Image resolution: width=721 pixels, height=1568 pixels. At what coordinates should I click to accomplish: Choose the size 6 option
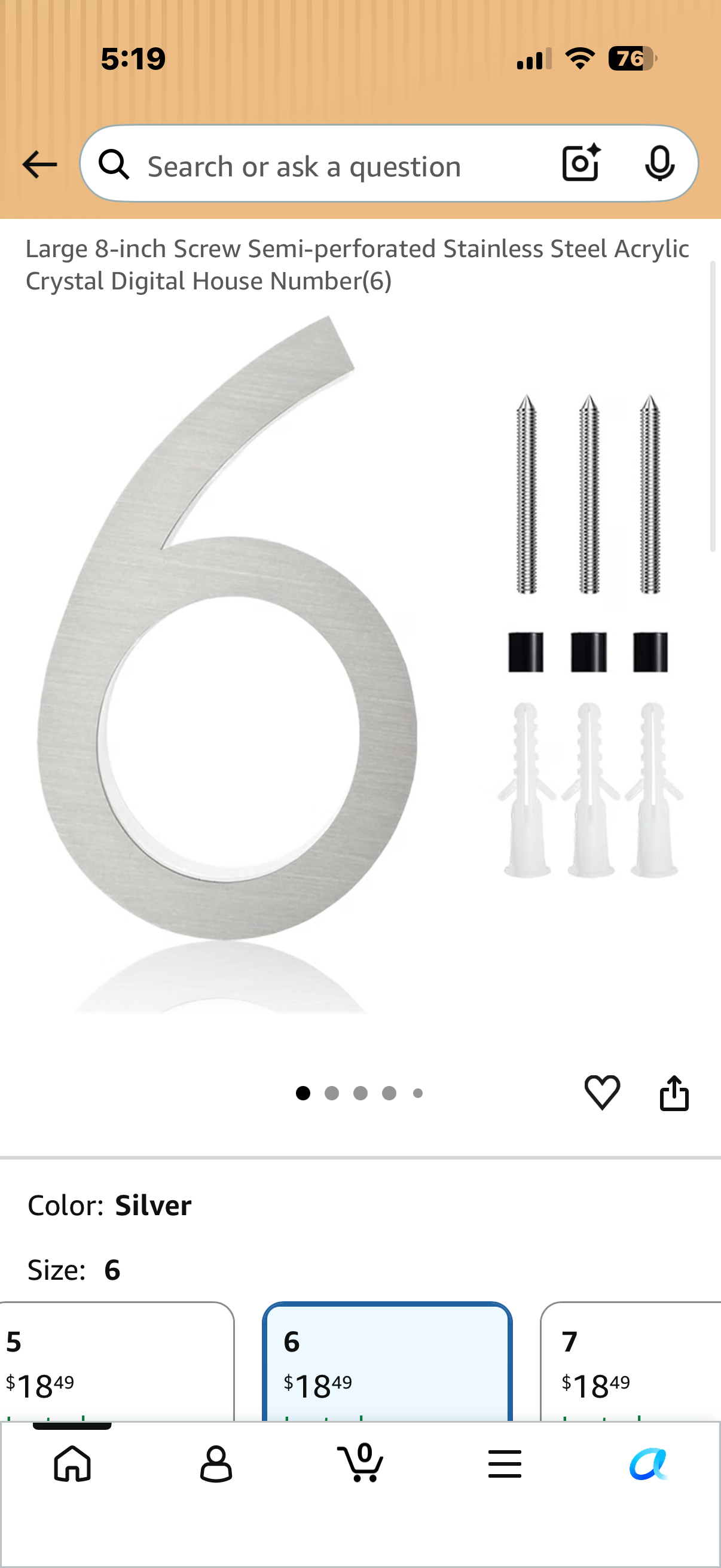[x=387, y=1362]
